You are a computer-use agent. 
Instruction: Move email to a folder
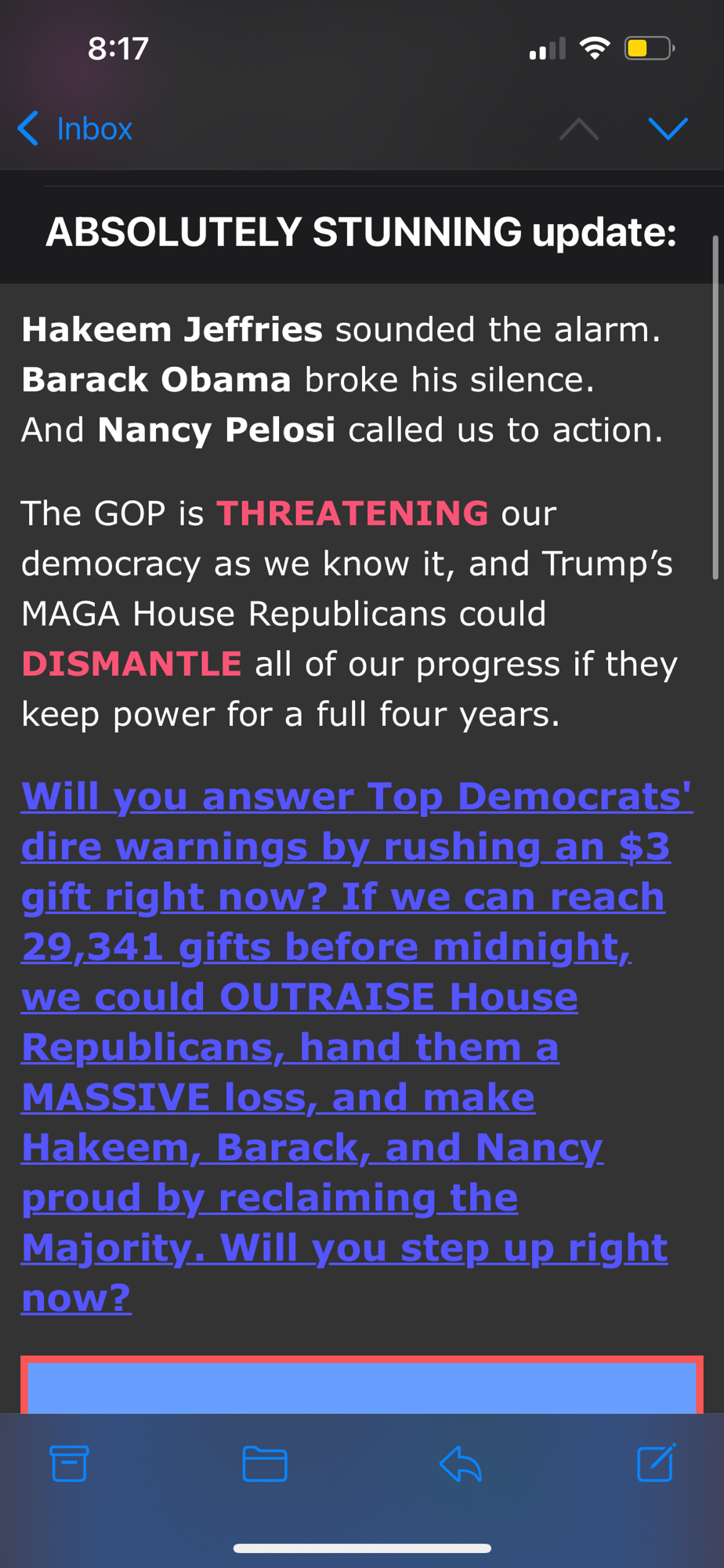pos(265,1463)
